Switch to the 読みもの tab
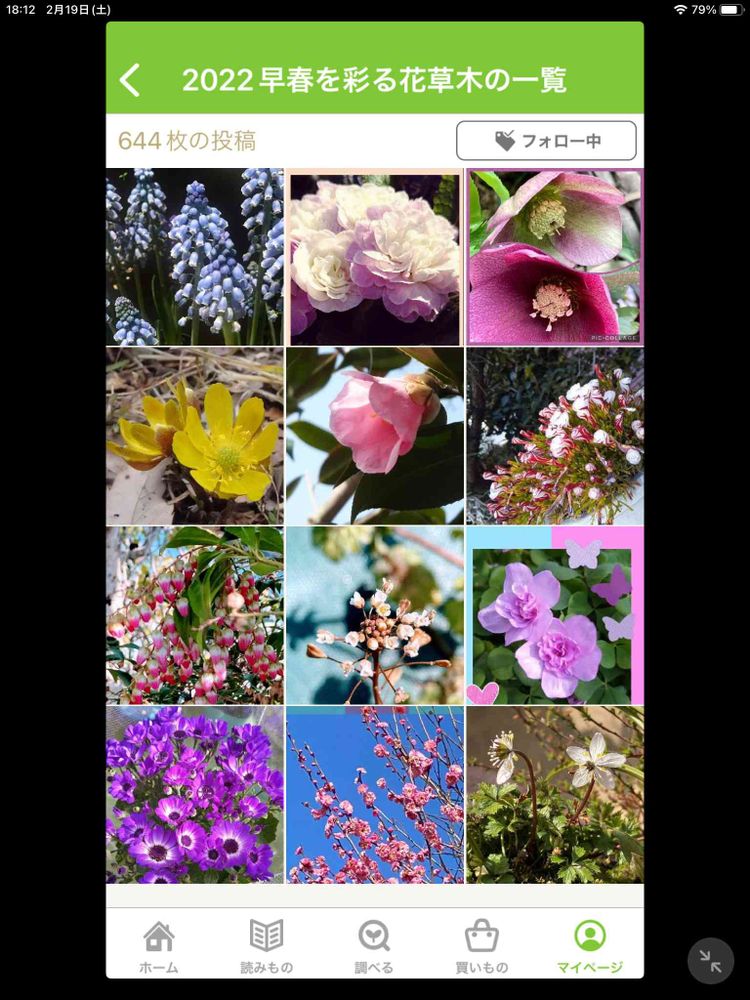750x1000 pixels. [267, 946]
